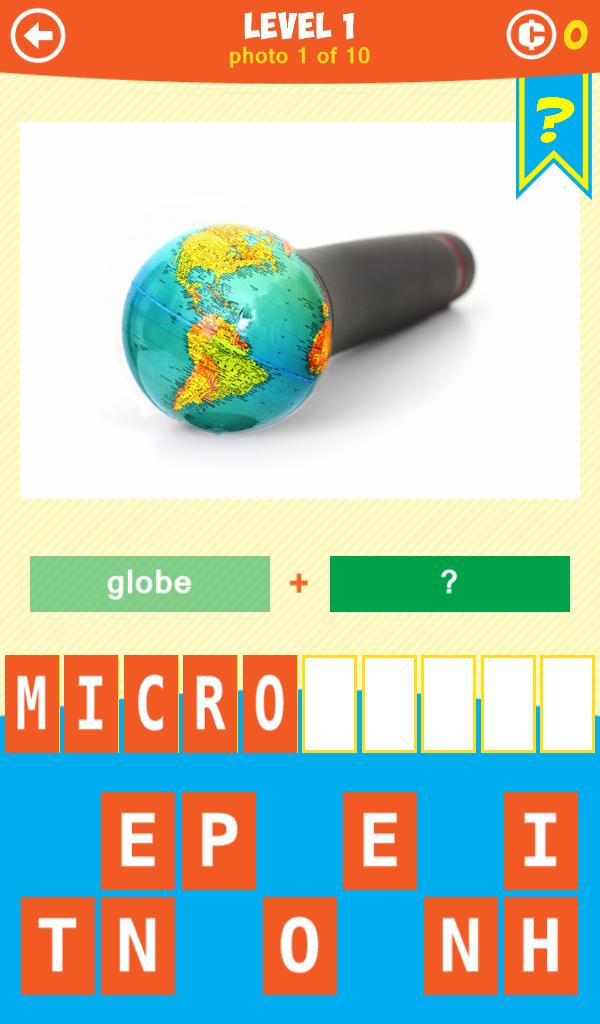Tap the green question mark word box
Screen dimensions: 600x1024
pos(449,583)
